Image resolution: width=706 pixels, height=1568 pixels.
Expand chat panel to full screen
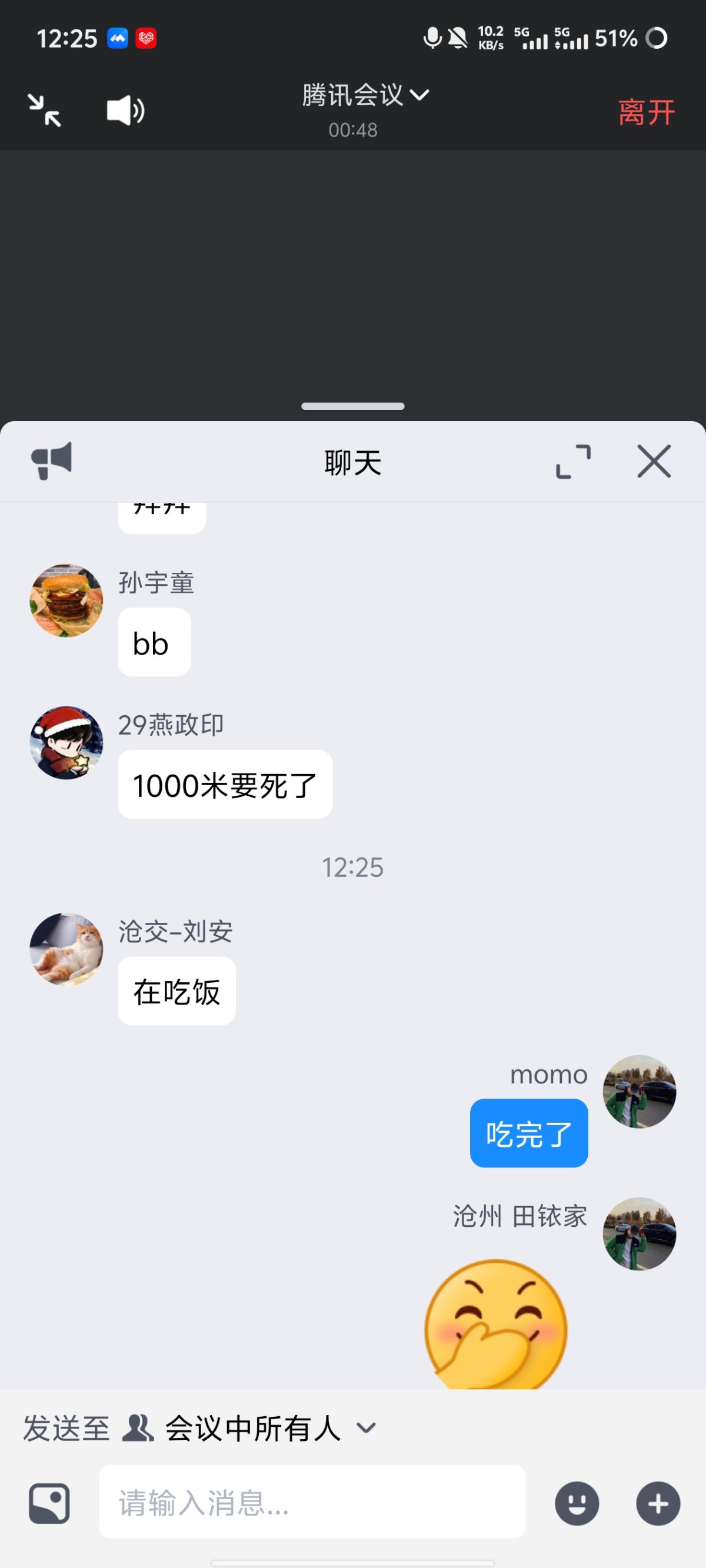573,461
